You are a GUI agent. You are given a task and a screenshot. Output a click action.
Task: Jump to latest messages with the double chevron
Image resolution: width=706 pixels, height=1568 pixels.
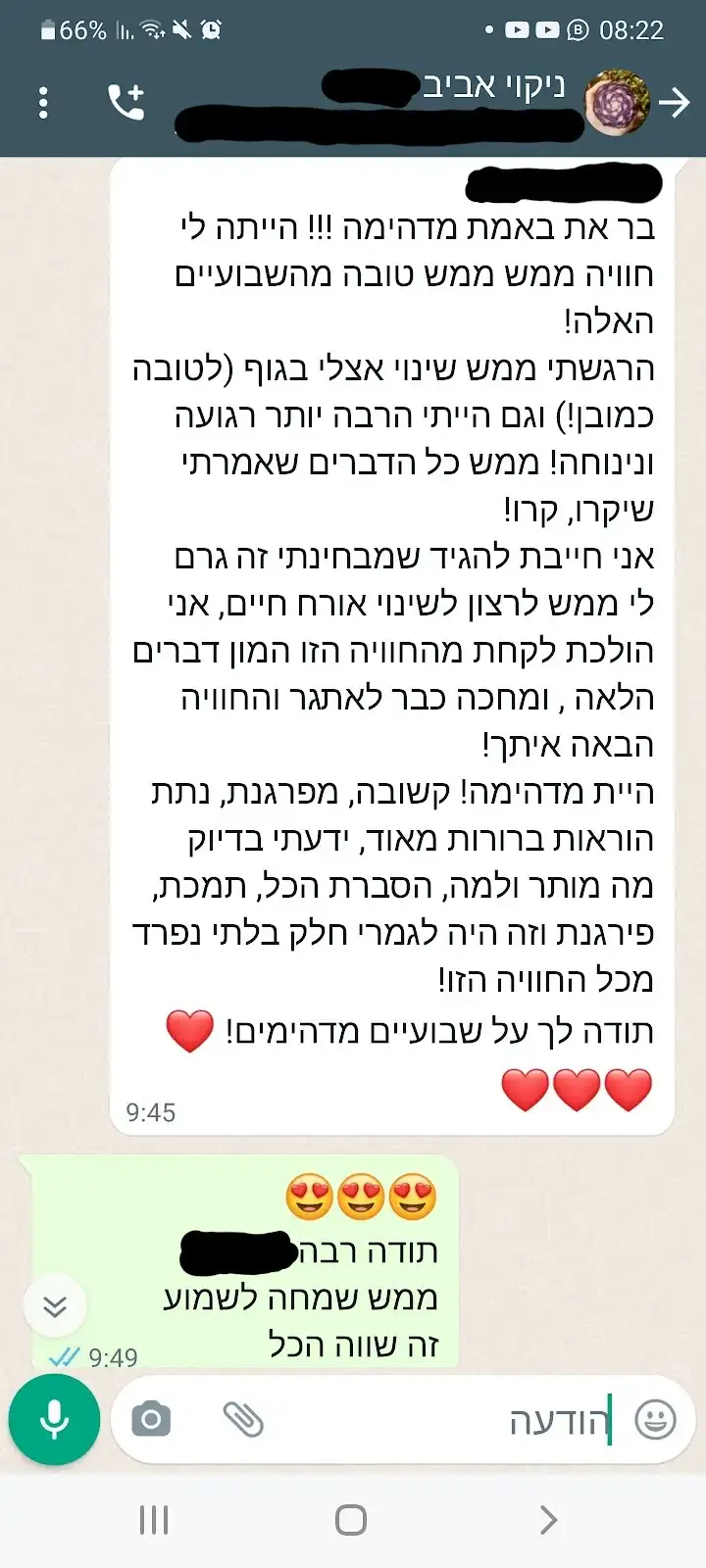55,1305
